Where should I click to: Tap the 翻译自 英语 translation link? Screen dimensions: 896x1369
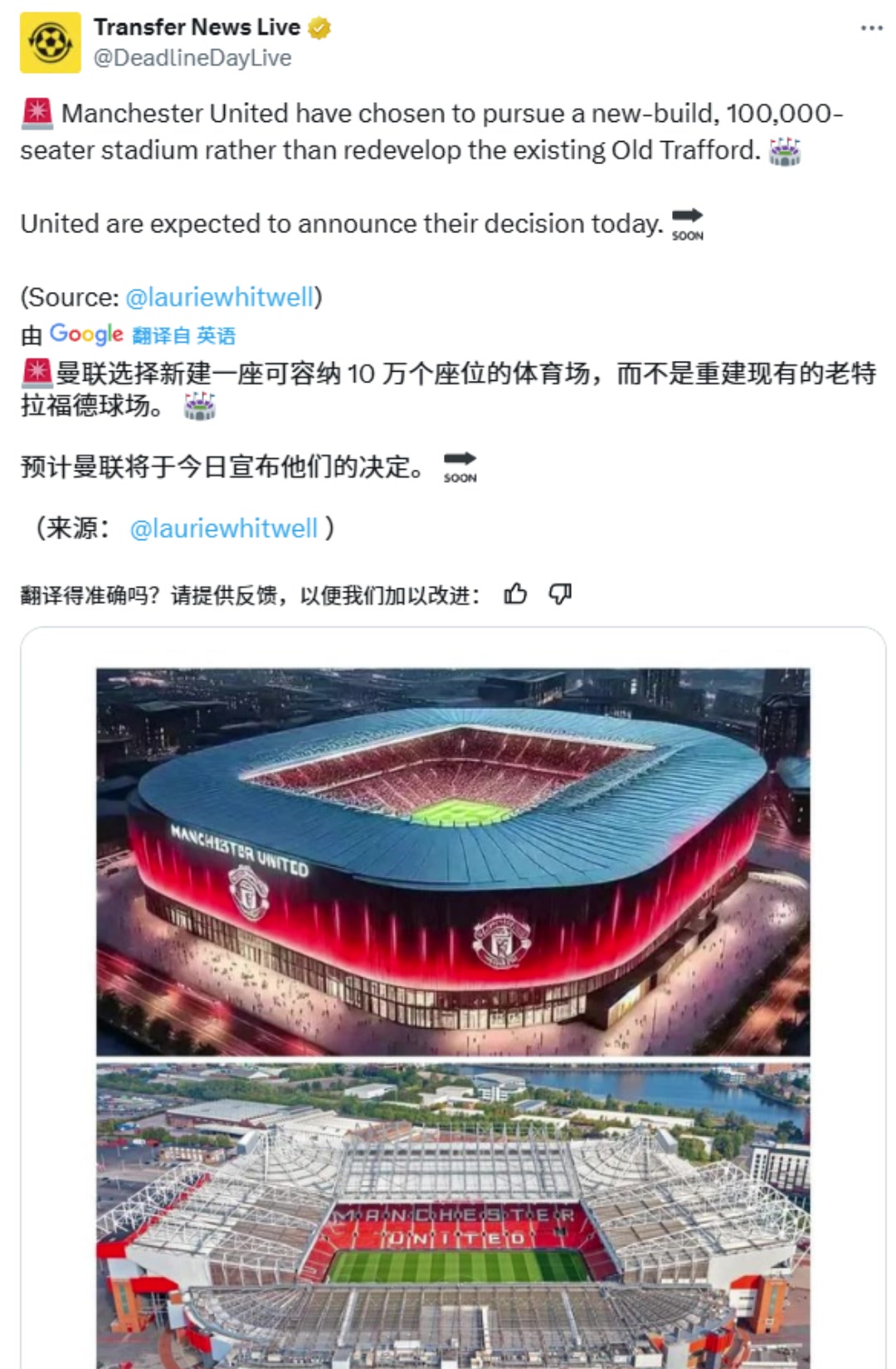coord(184,335)
